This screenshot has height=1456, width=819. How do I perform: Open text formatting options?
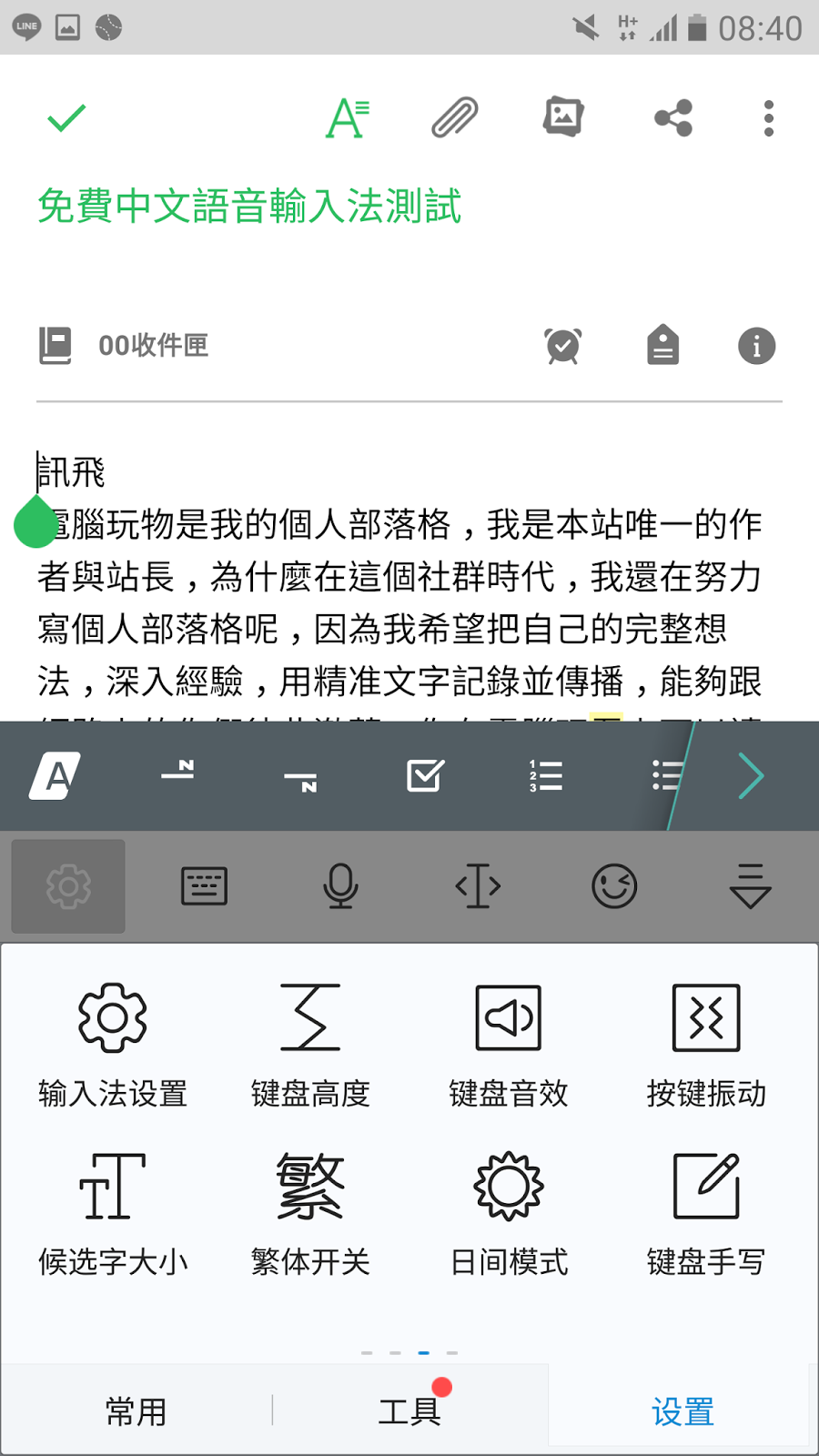click(x=347, y=118)
